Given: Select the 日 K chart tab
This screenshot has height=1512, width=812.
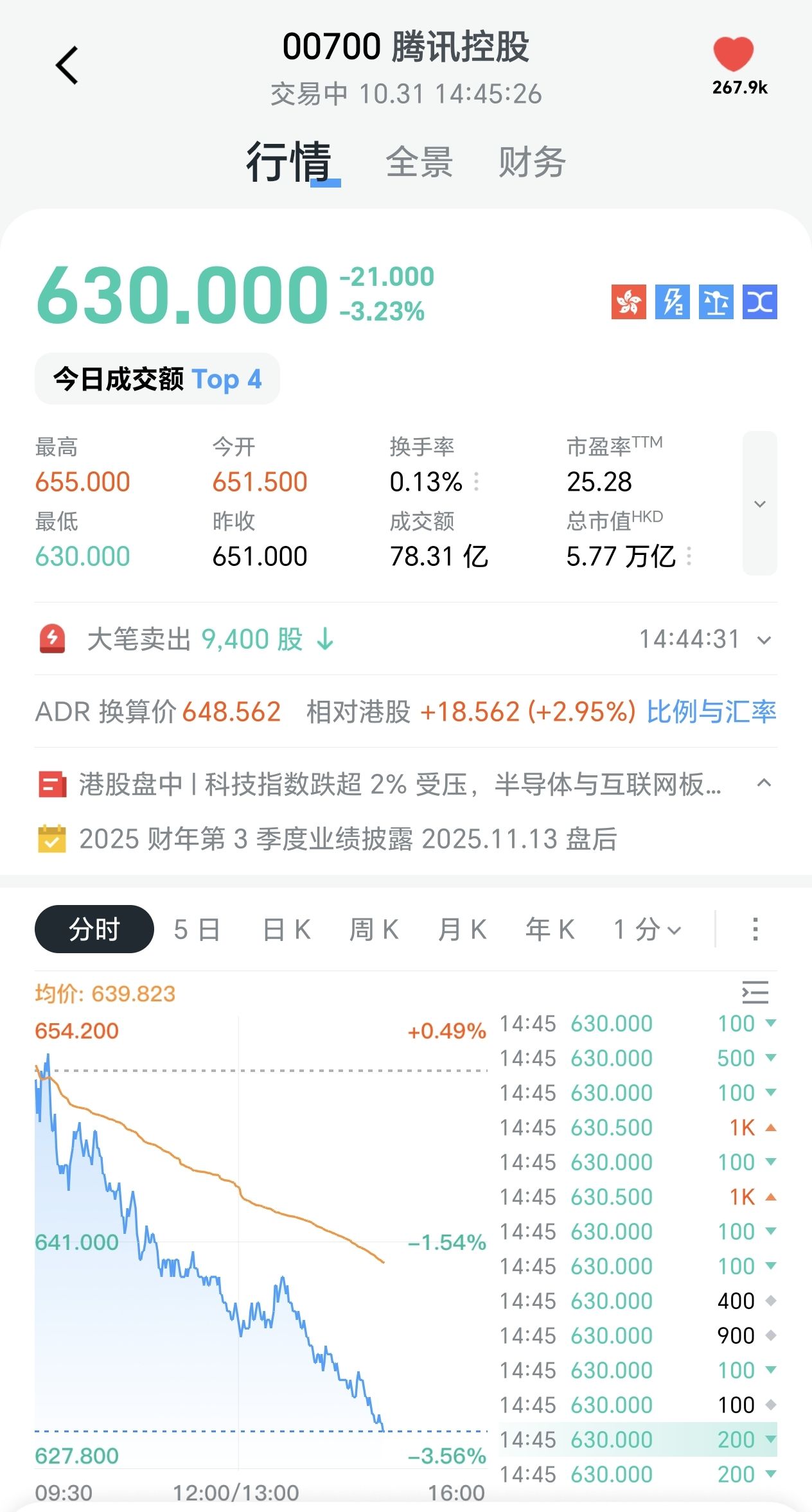Looking at the screenshot, I should [287, 929].
